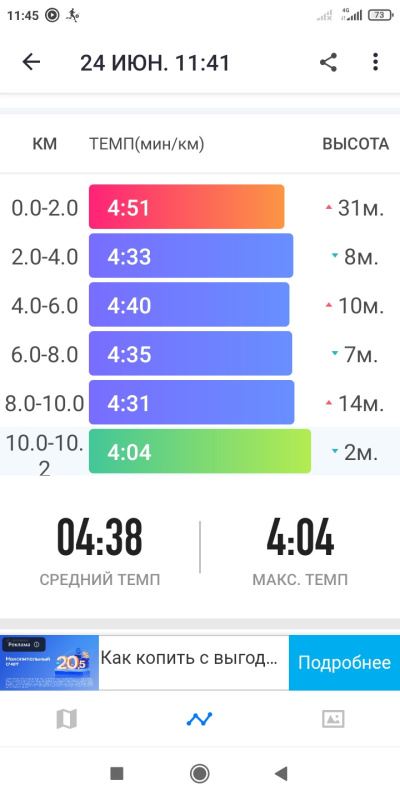400x800 pixels.
Task: Open the three-dot overflow menu
Action: pos(376,62)
